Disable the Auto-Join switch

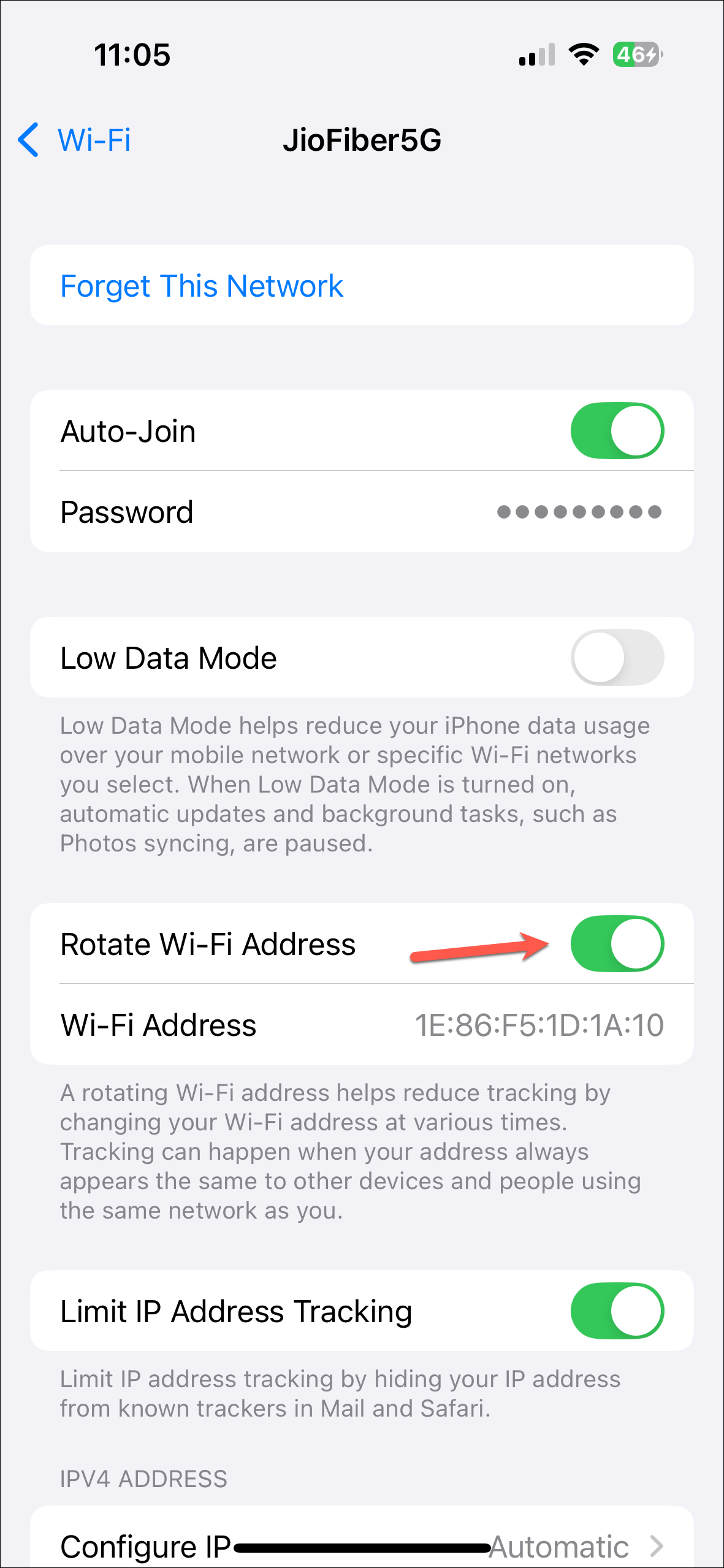click(617, 431)
